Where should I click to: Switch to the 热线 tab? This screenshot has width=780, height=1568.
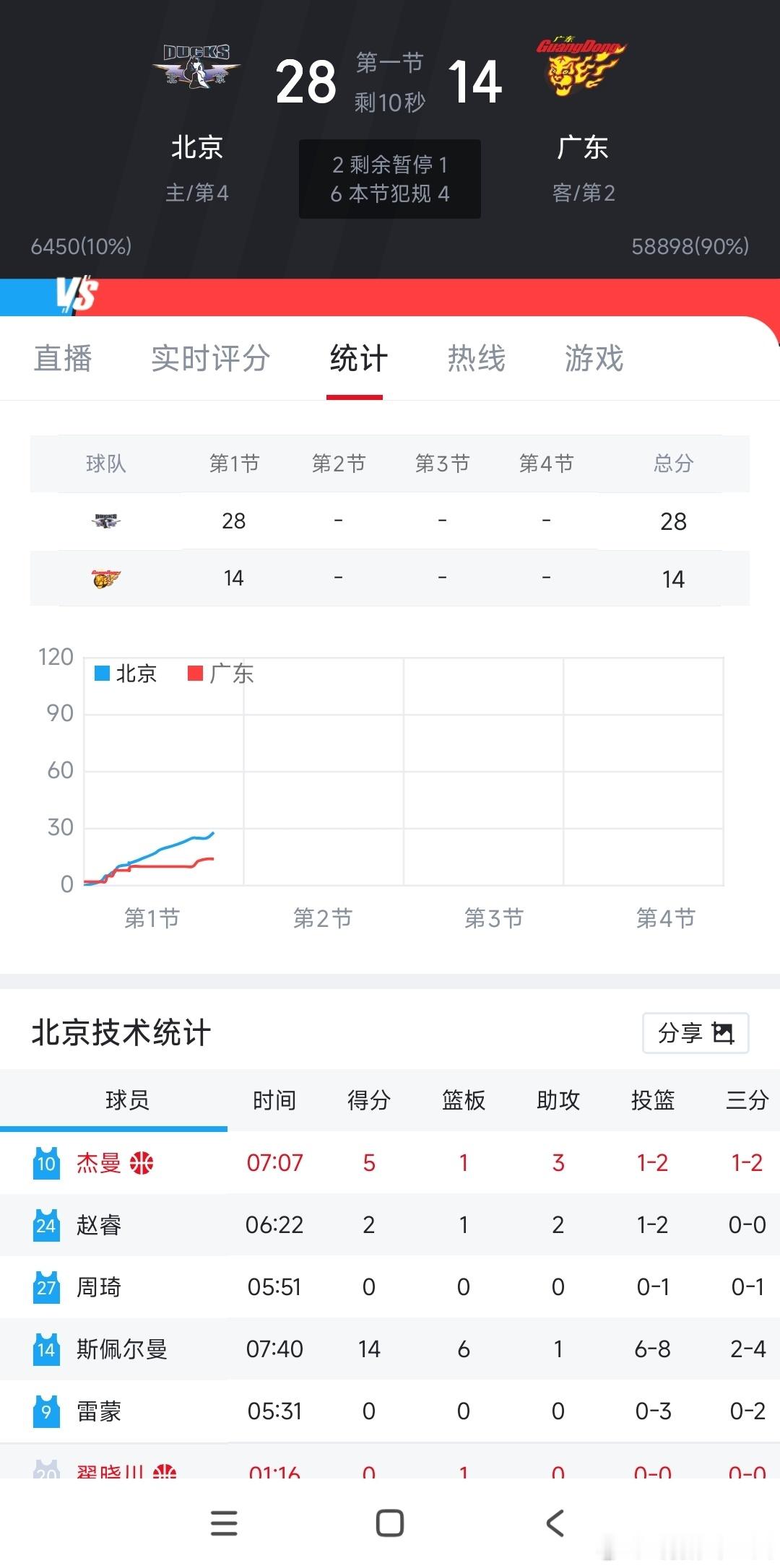[x=475, y=359]
